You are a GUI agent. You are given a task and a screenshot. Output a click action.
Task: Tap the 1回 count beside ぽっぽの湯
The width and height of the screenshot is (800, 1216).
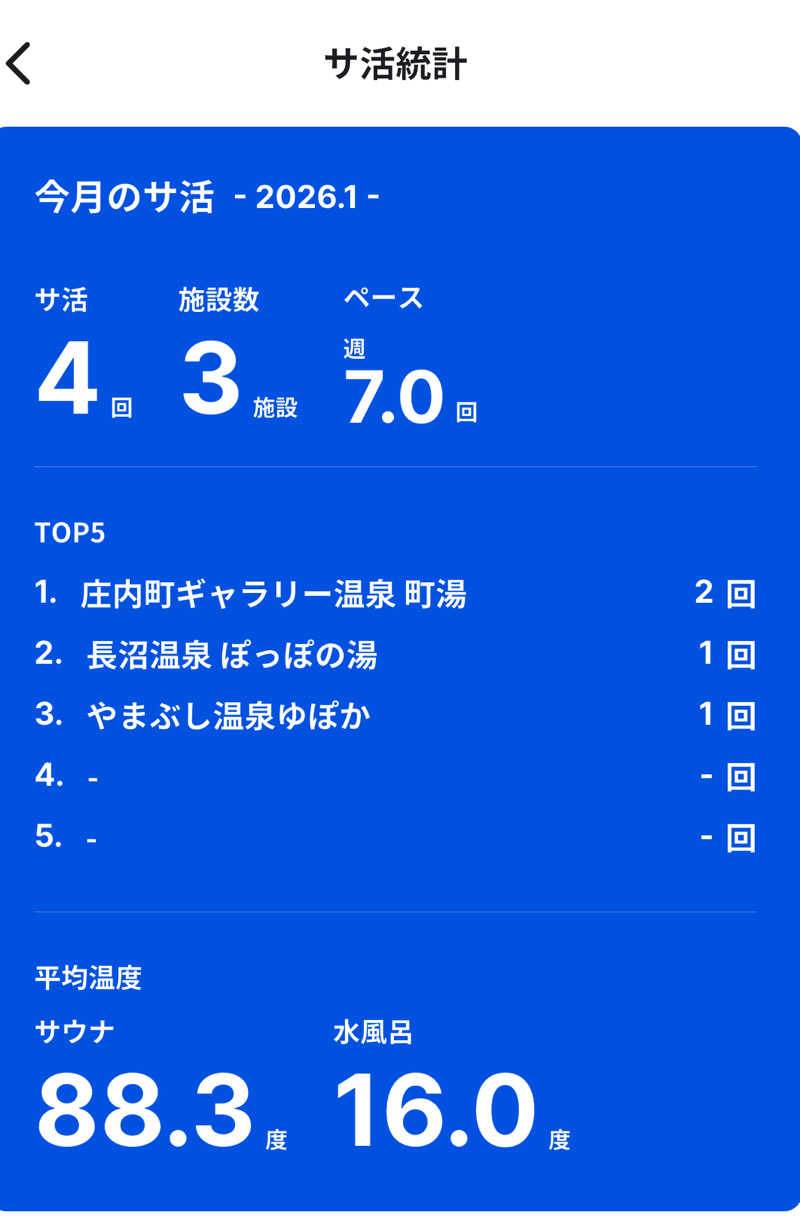click(x=725, y=656)
